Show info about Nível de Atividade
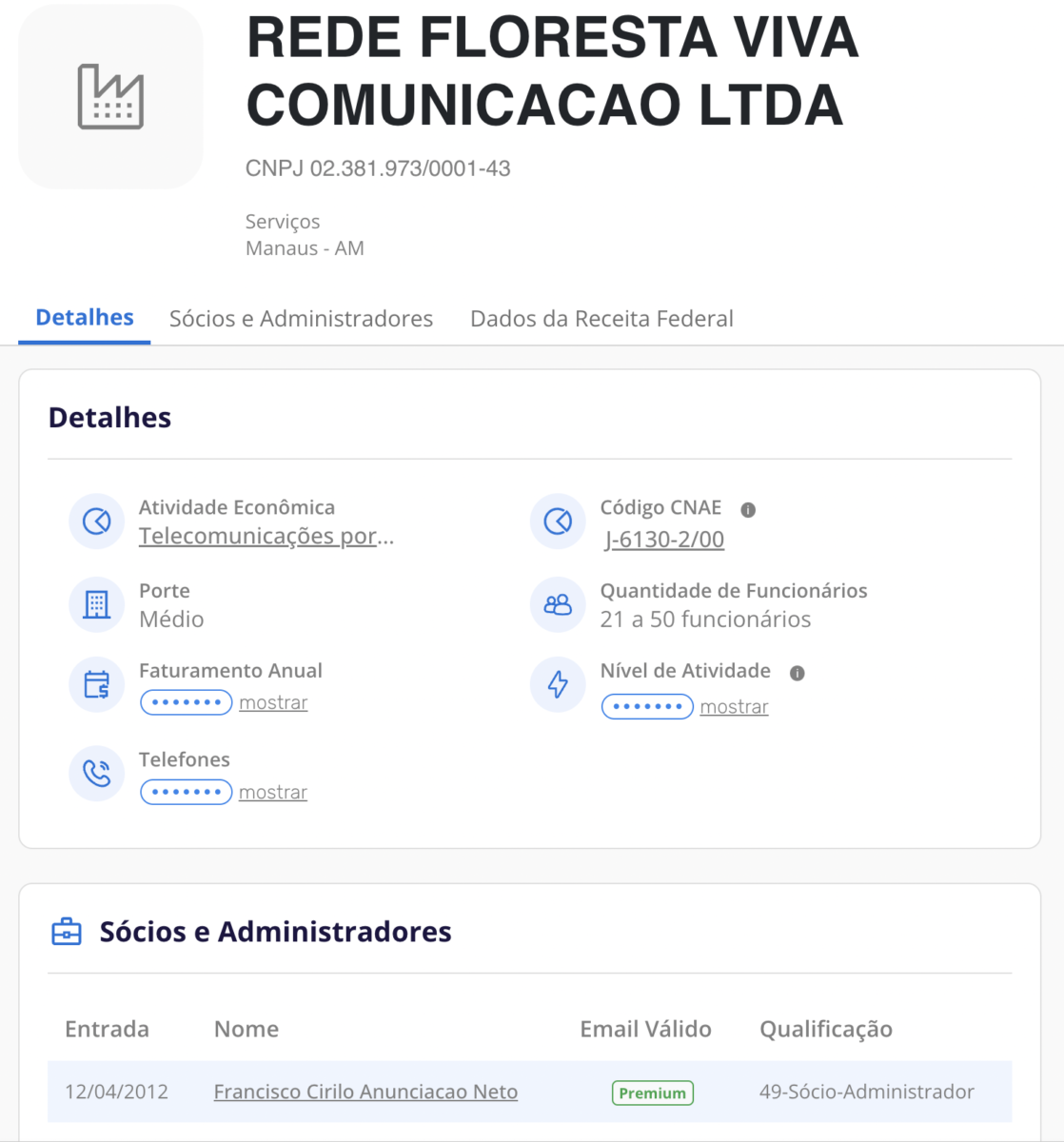 pos(798,673)
